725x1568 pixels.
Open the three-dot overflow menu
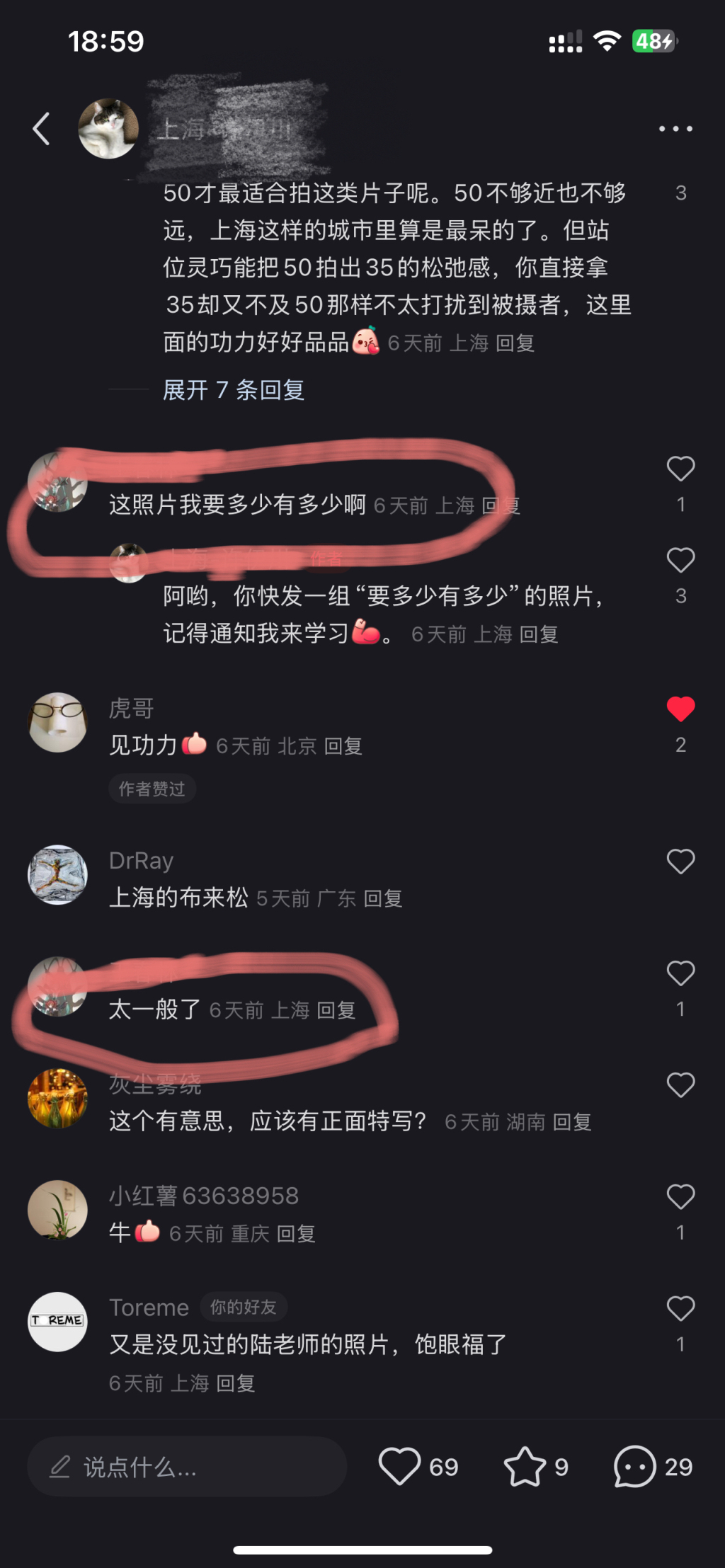coord(675,129)
